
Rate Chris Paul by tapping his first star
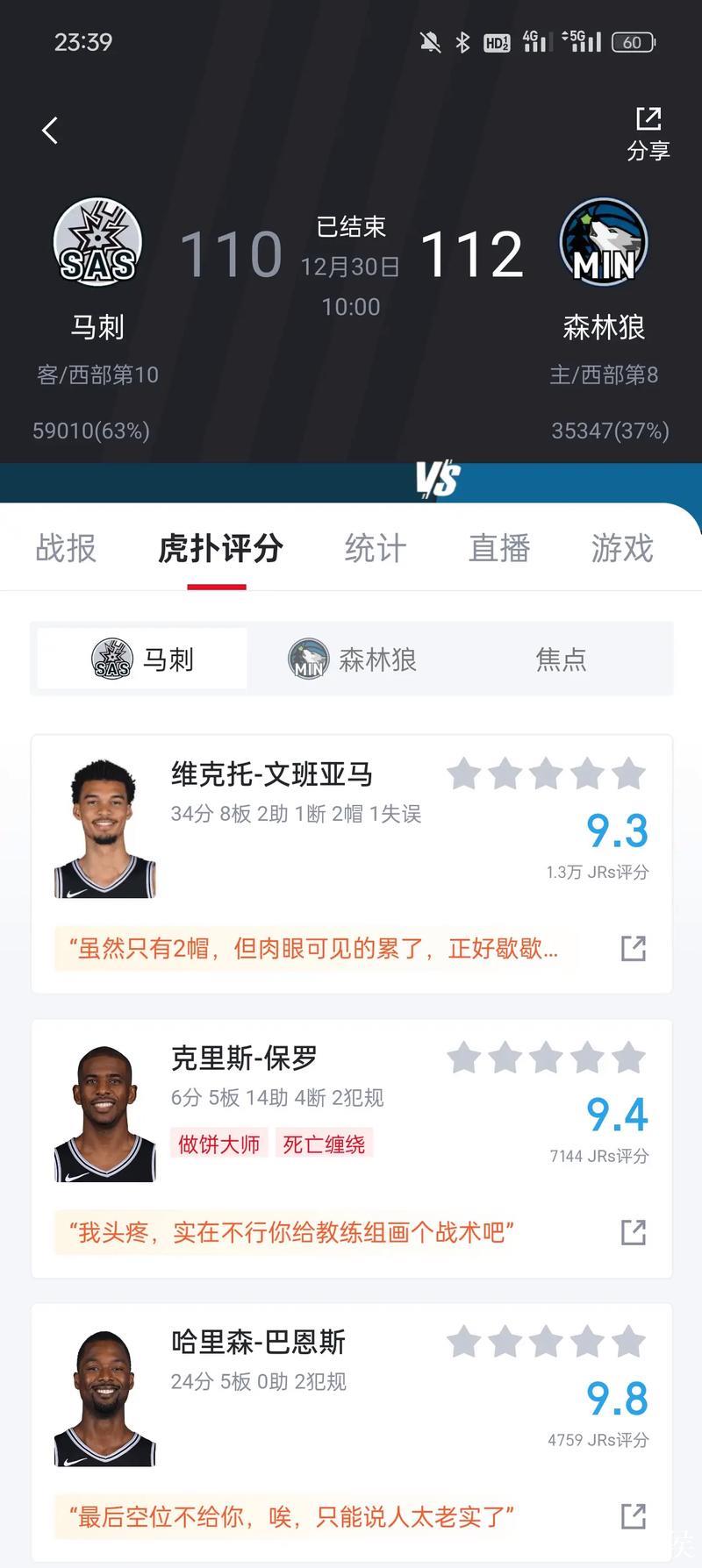(462, 1058)
